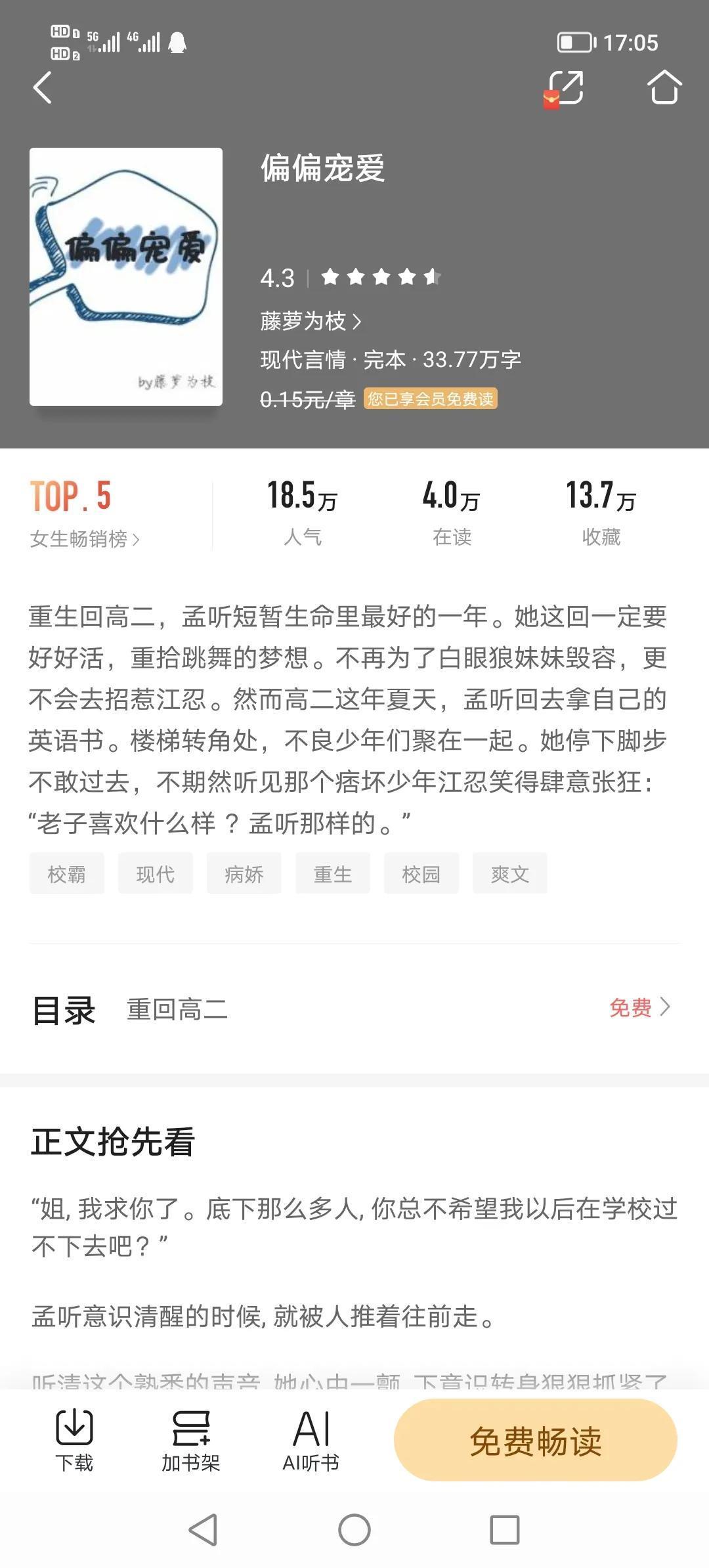
Task: Start reading with 免费畅读 button
Action: coord(536,1440)
